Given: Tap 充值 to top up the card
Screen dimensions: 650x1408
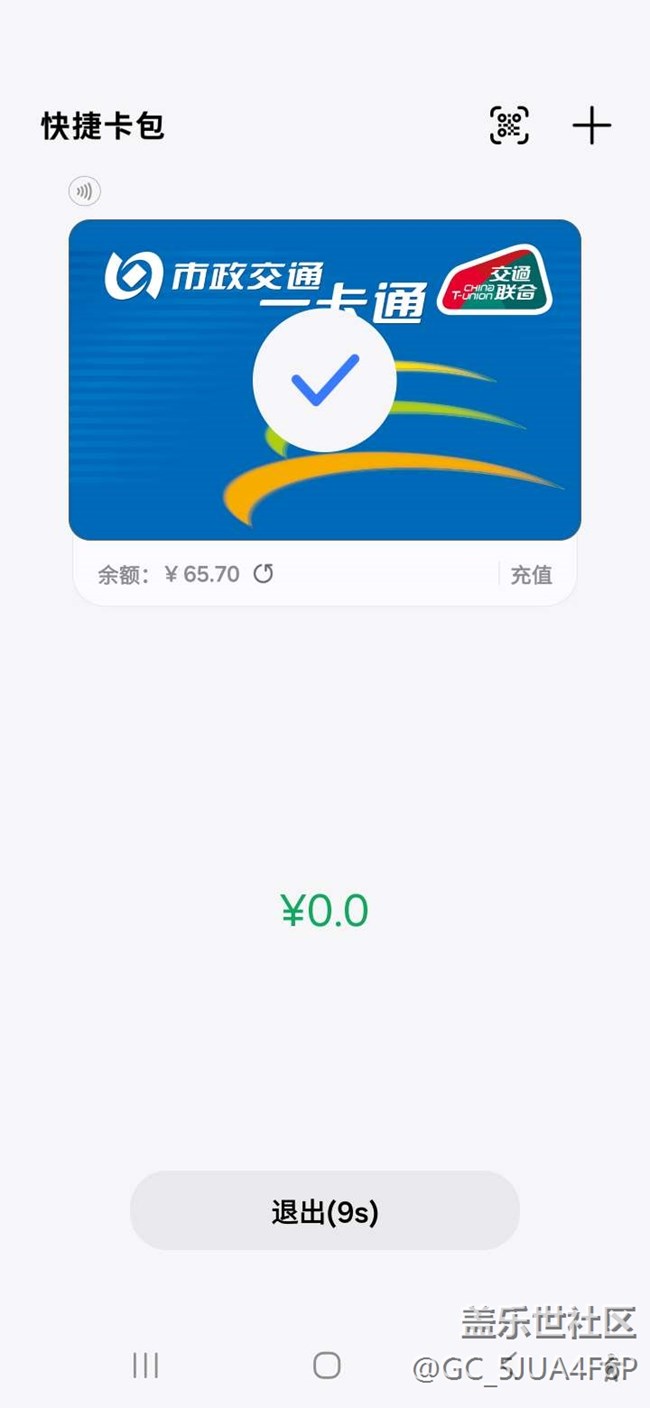Looking at the screenshot, I should (x=530, y=575).
